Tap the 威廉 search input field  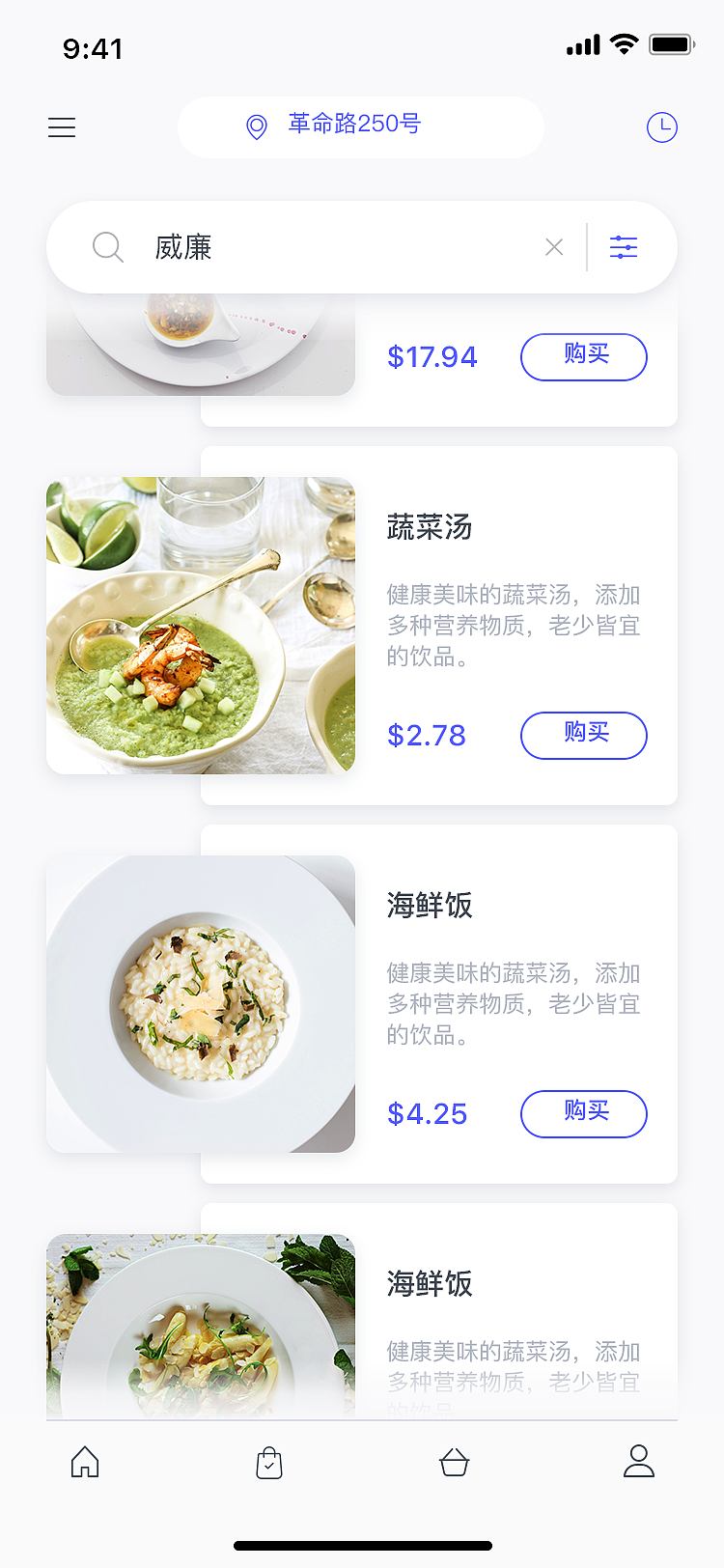pos(290,247)
